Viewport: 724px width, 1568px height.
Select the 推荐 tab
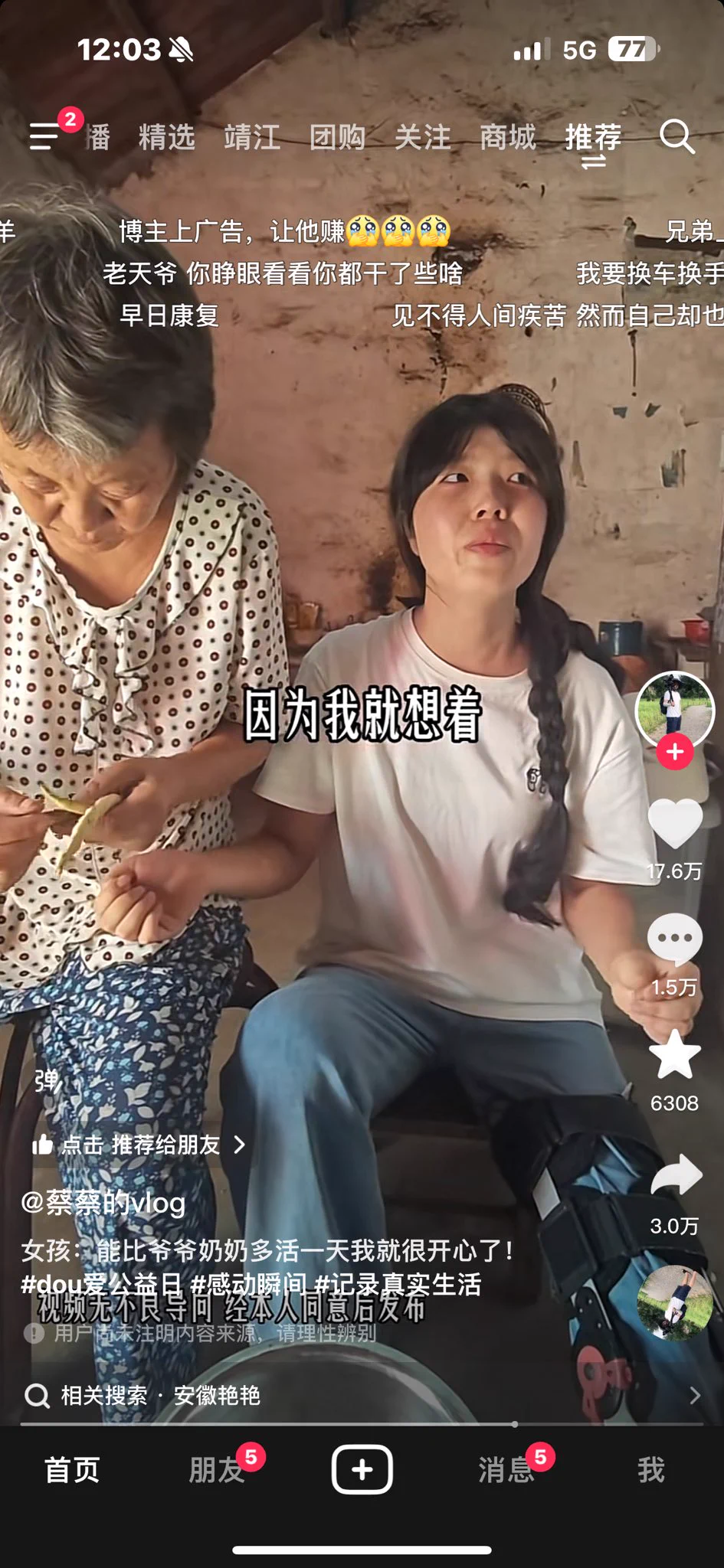(593, 138)
